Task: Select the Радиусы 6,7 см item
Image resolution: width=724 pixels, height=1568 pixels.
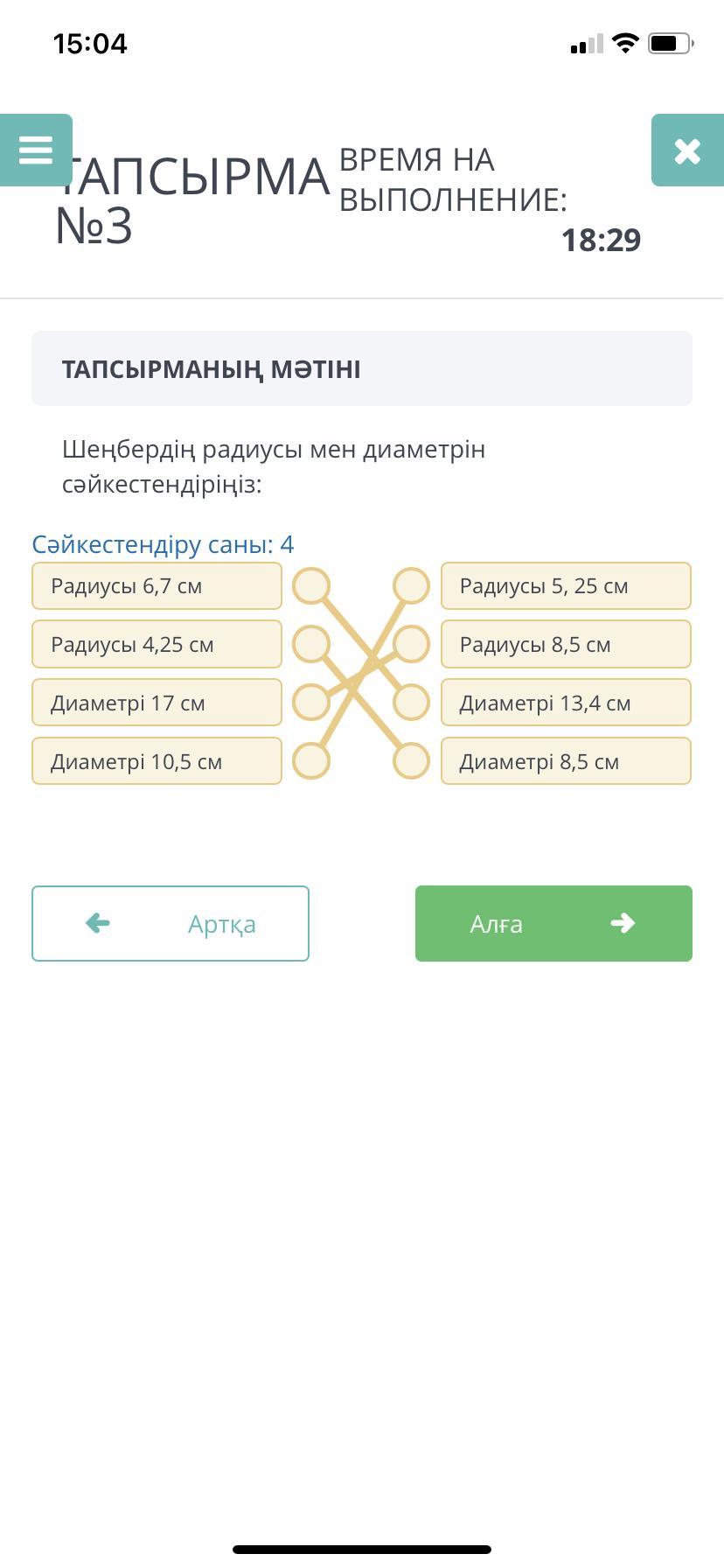Action: click(x=157, y=586)
